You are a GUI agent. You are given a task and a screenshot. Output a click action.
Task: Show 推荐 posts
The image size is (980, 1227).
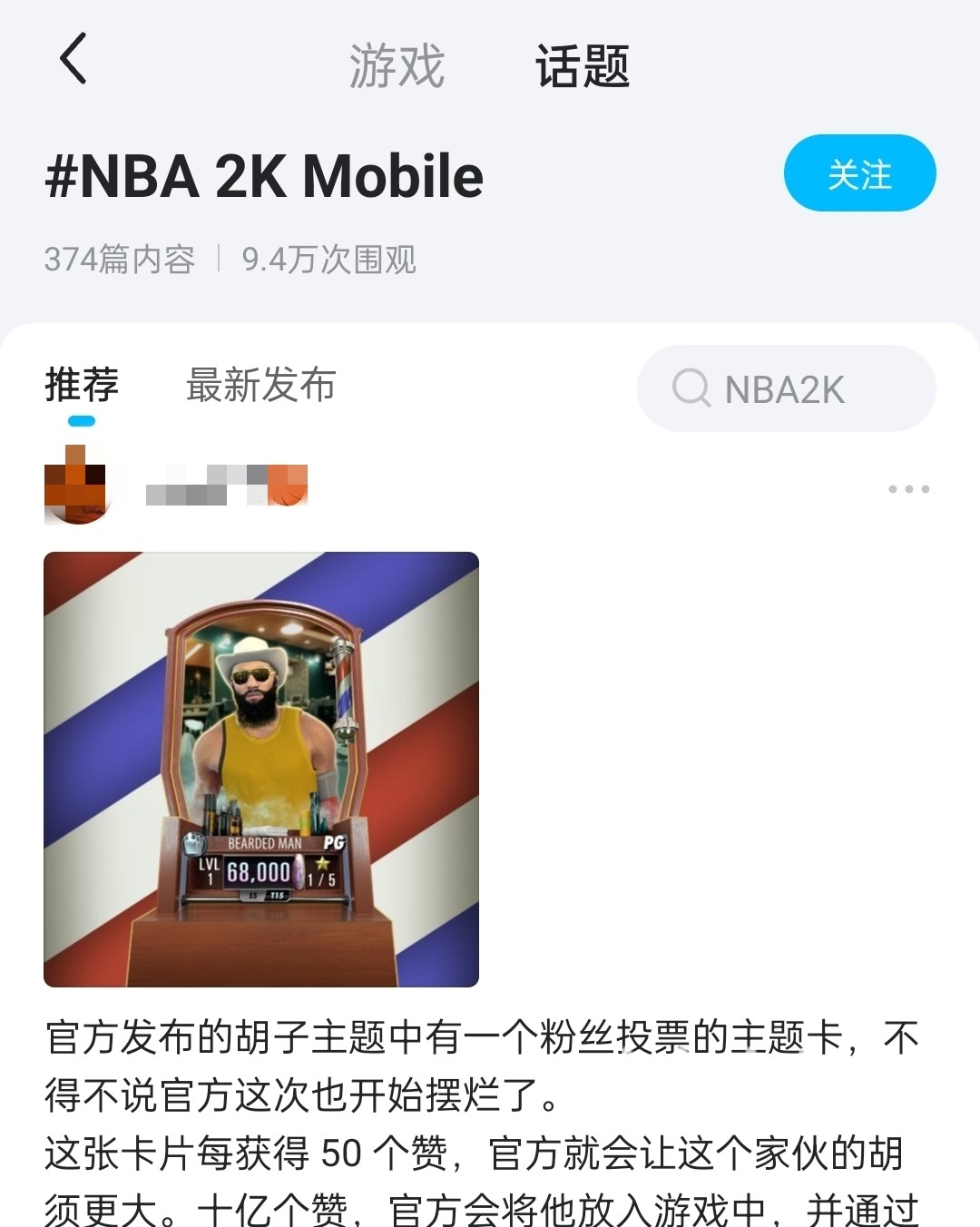[x=82, y=385]
